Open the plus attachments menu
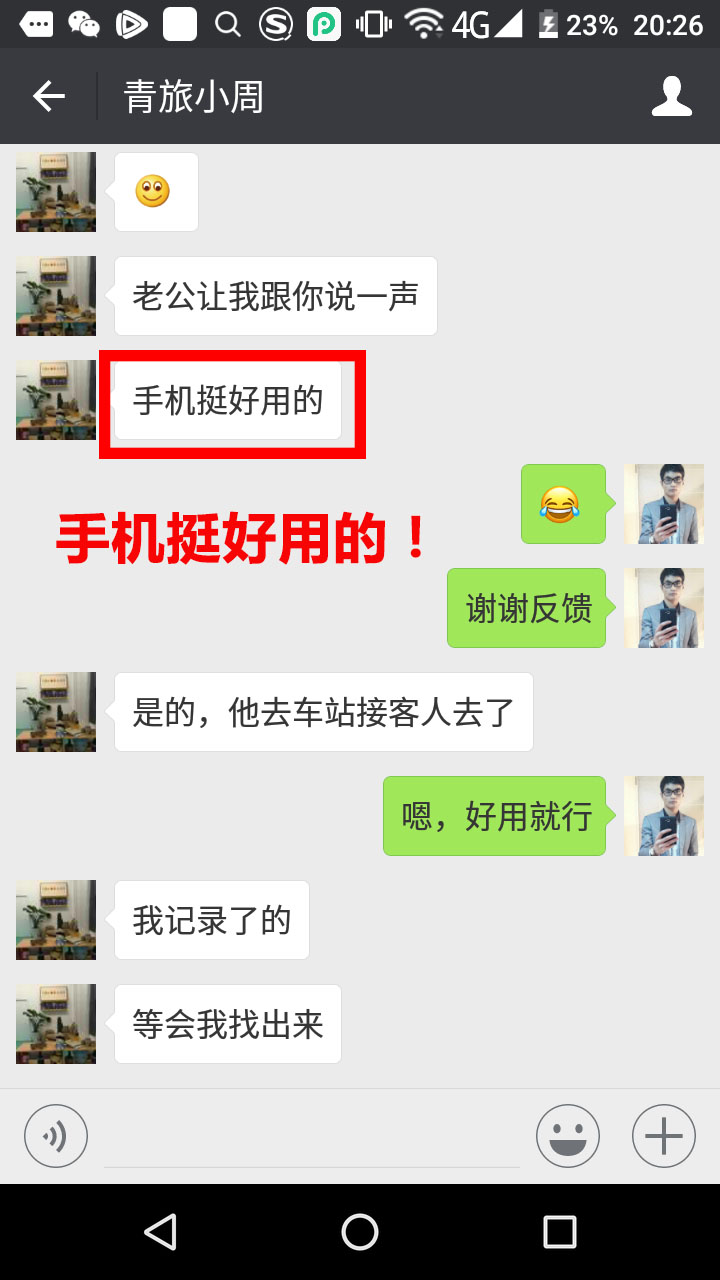The width and height of the screenshot is (720, 1280). (x=663, y=1136)
